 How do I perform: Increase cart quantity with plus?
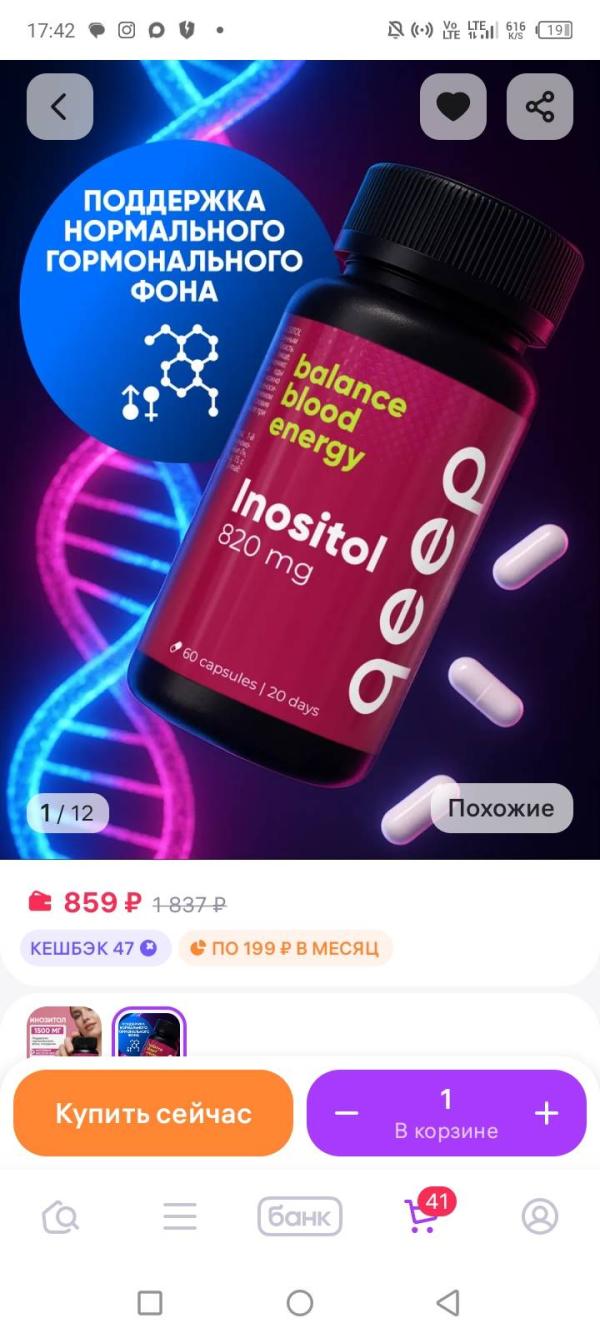546,1113
